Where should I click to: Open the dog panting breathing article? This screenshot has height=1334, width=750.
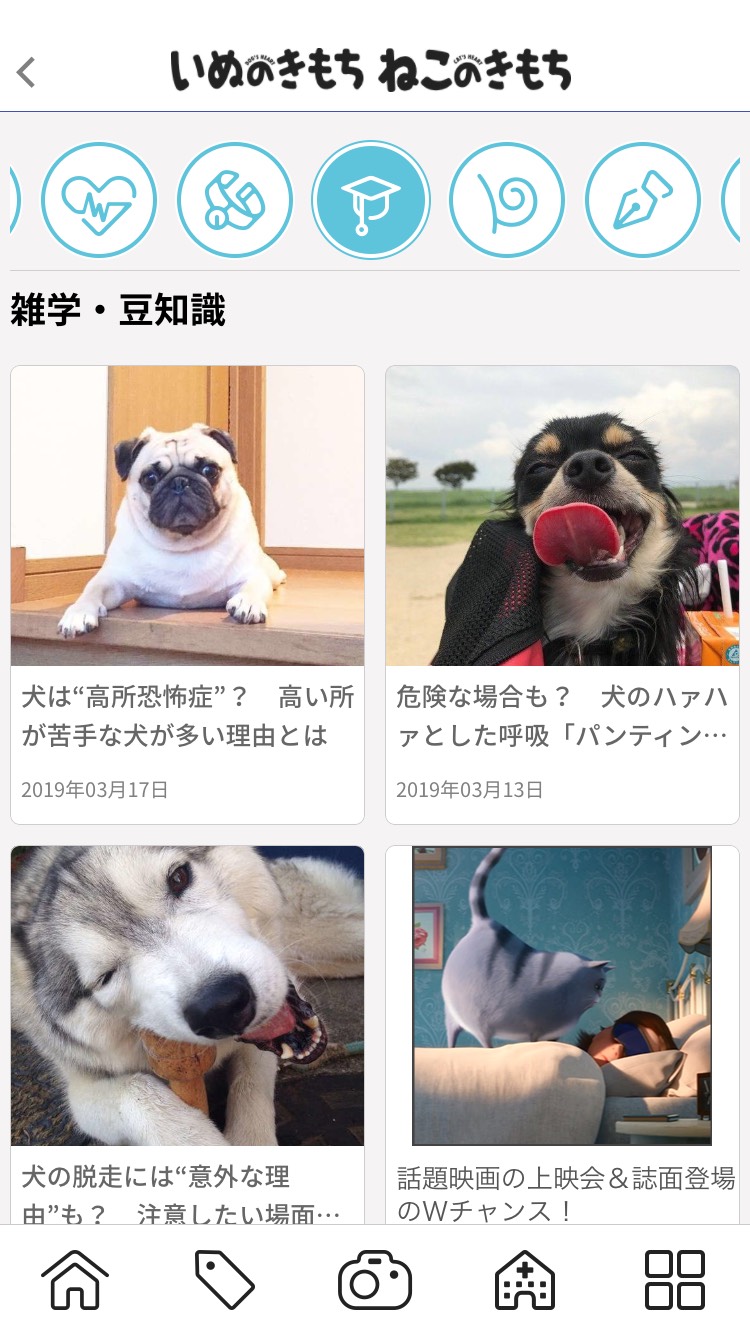pyautogui.click(x=562, y=594)
